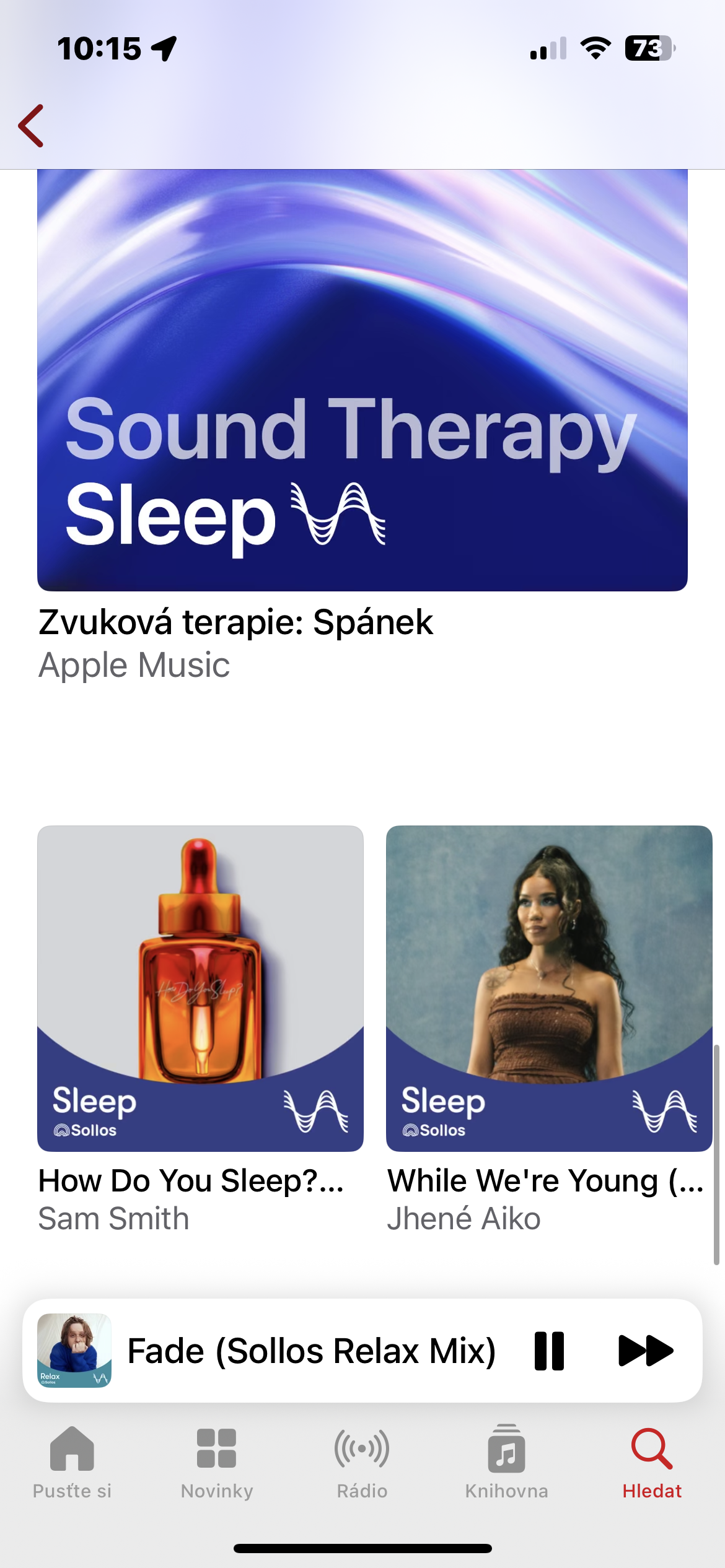Open How Do You Sleep? by Sam Smith
Viewport: 725px width, 1568px height.
(200, 988)
